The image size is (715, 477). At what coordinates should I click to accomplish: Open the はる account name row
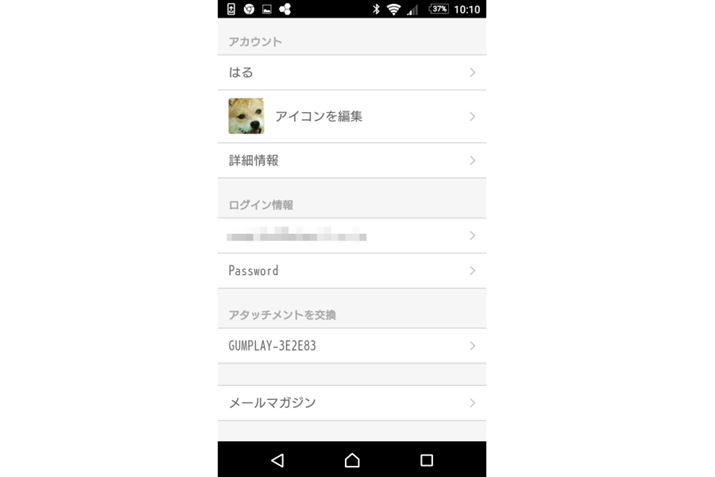tap(351, 73)
